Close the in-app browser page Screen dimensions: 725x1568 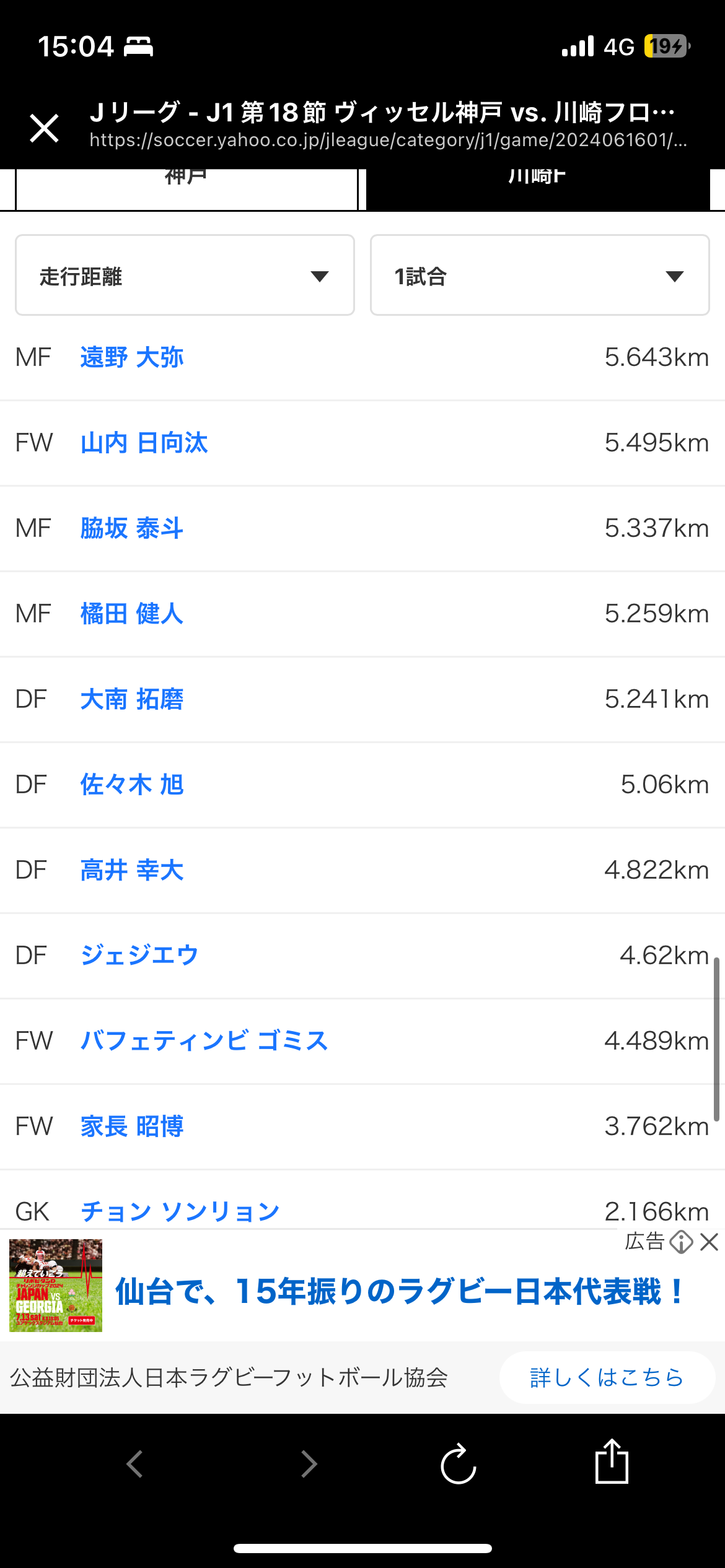coord(44,128)
